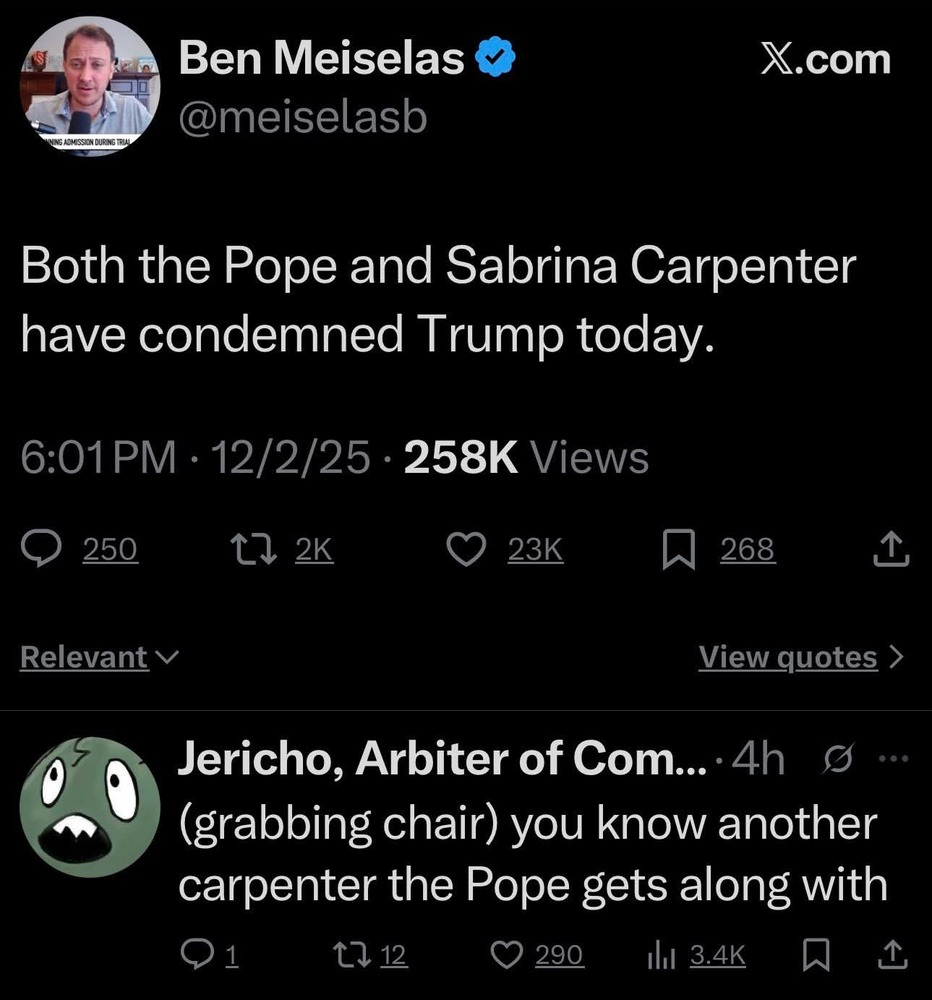Expand the Relevant sort dropdown
Screen dimensions: 932x1000
point(99,657)
